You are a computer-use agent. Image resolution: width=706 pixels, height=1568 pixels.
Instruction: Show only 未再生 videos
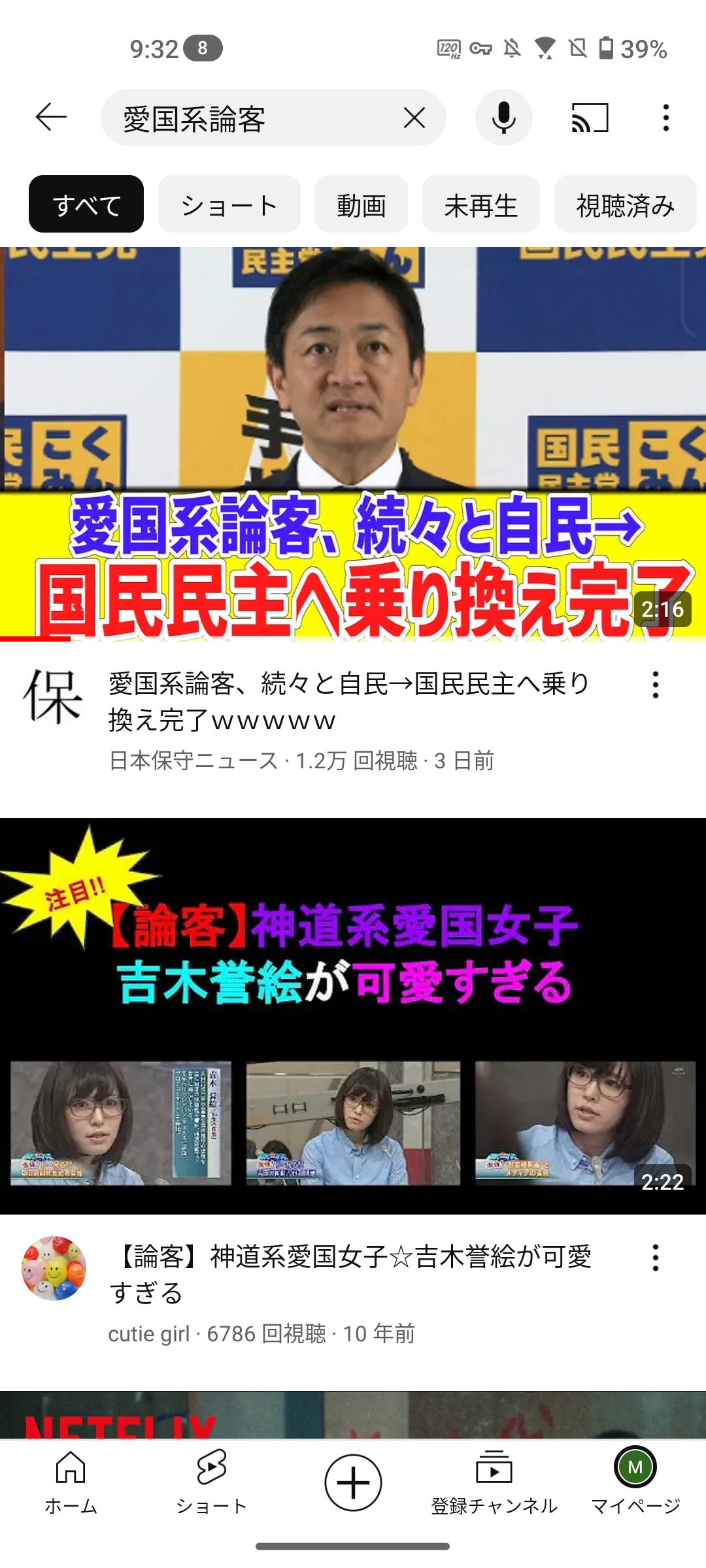click(481, 204)
